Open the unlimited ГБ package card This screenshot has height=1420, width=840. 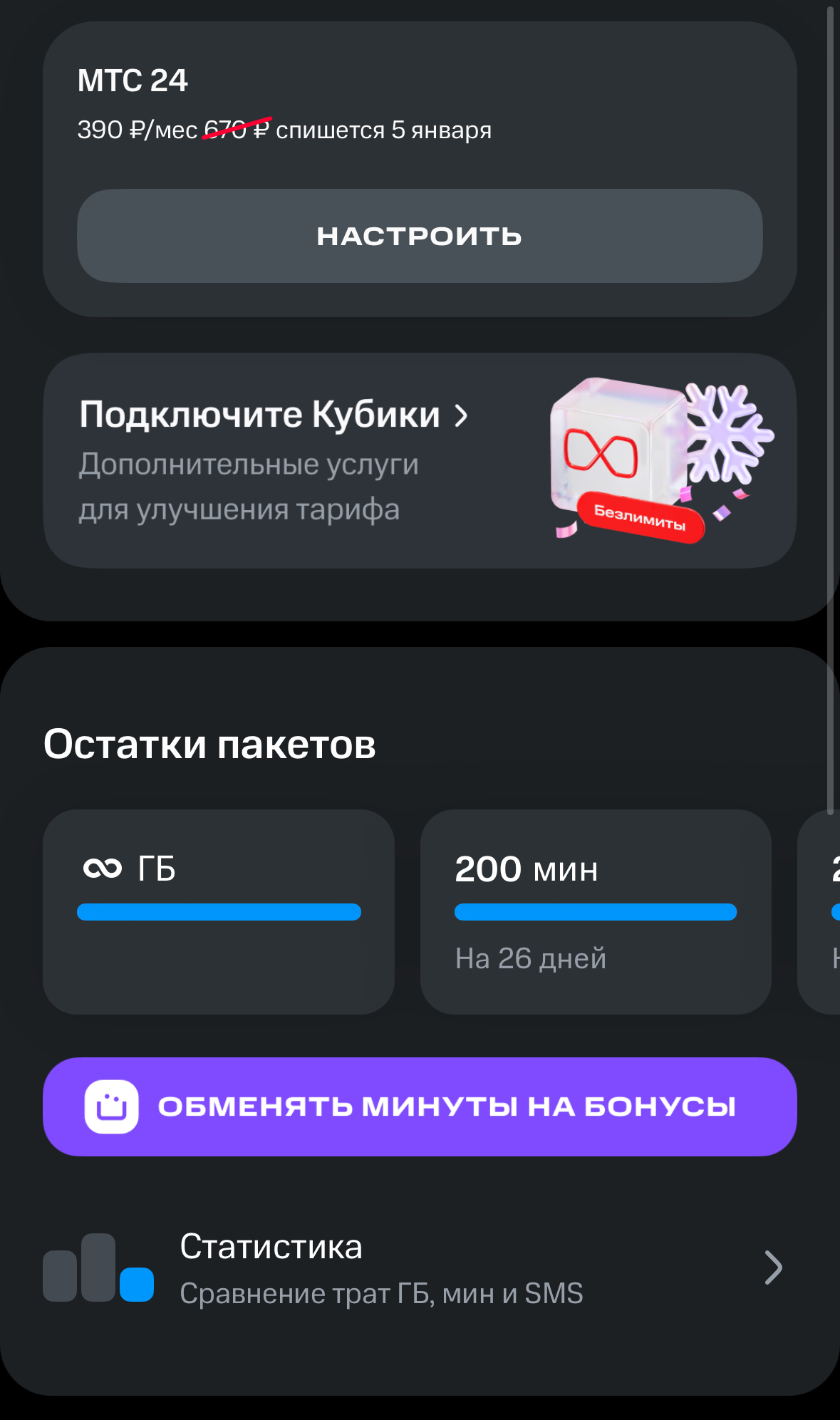(x=219, y=911)
